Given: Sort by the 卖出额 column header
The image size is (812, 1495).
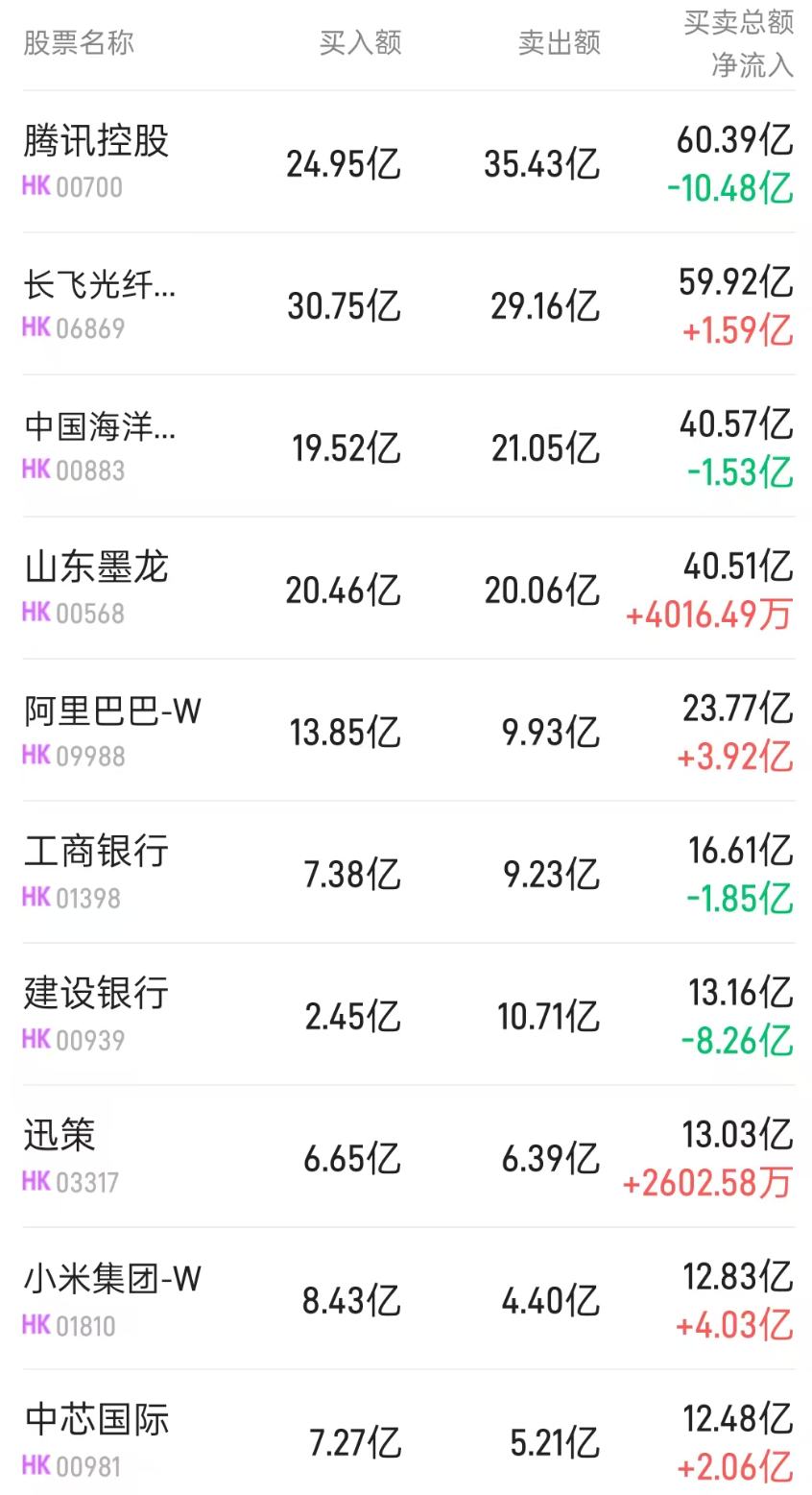Looking at the screenshot, I should tap(561, 42).
